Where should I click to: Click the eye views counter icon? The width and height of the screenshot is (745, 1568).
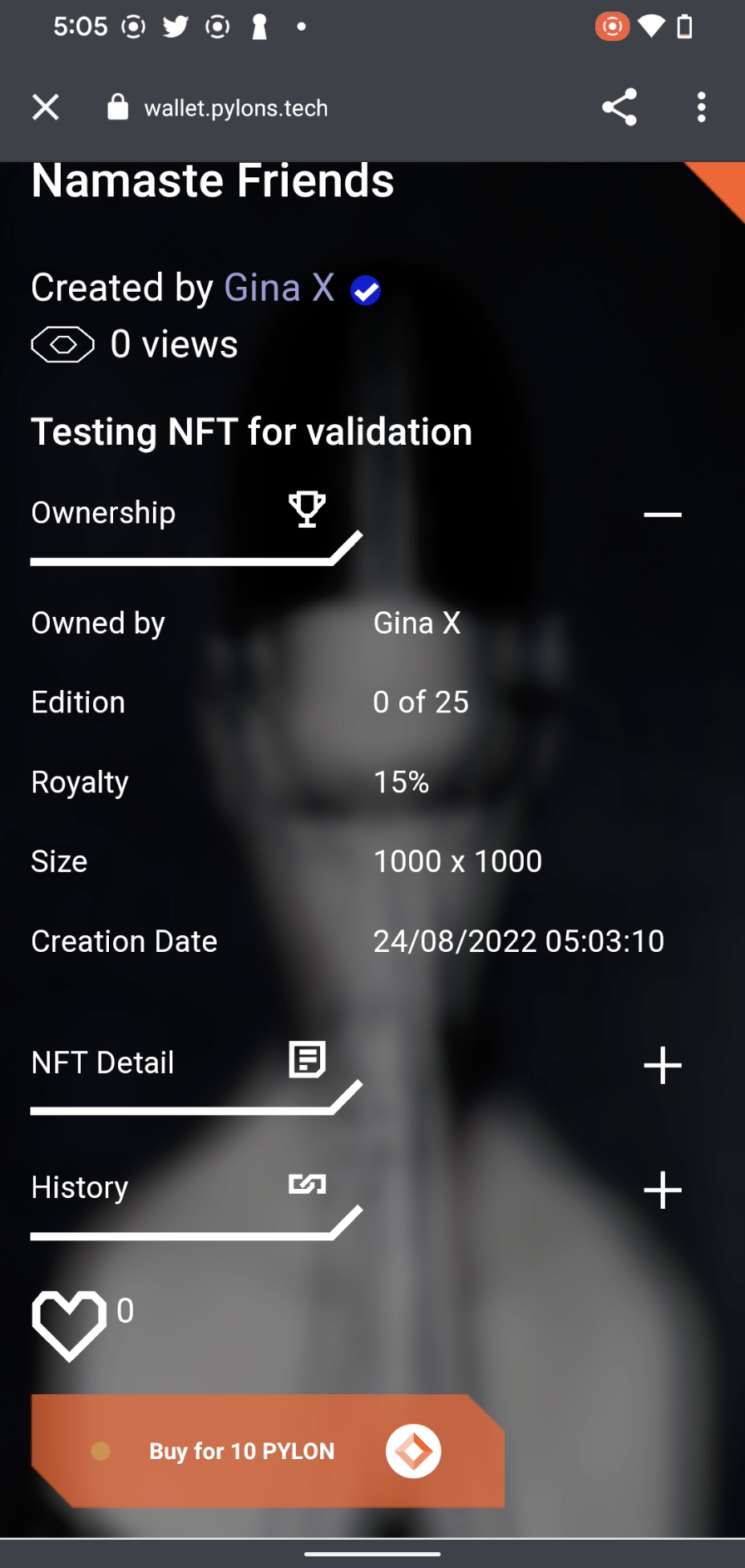[62, 343]
